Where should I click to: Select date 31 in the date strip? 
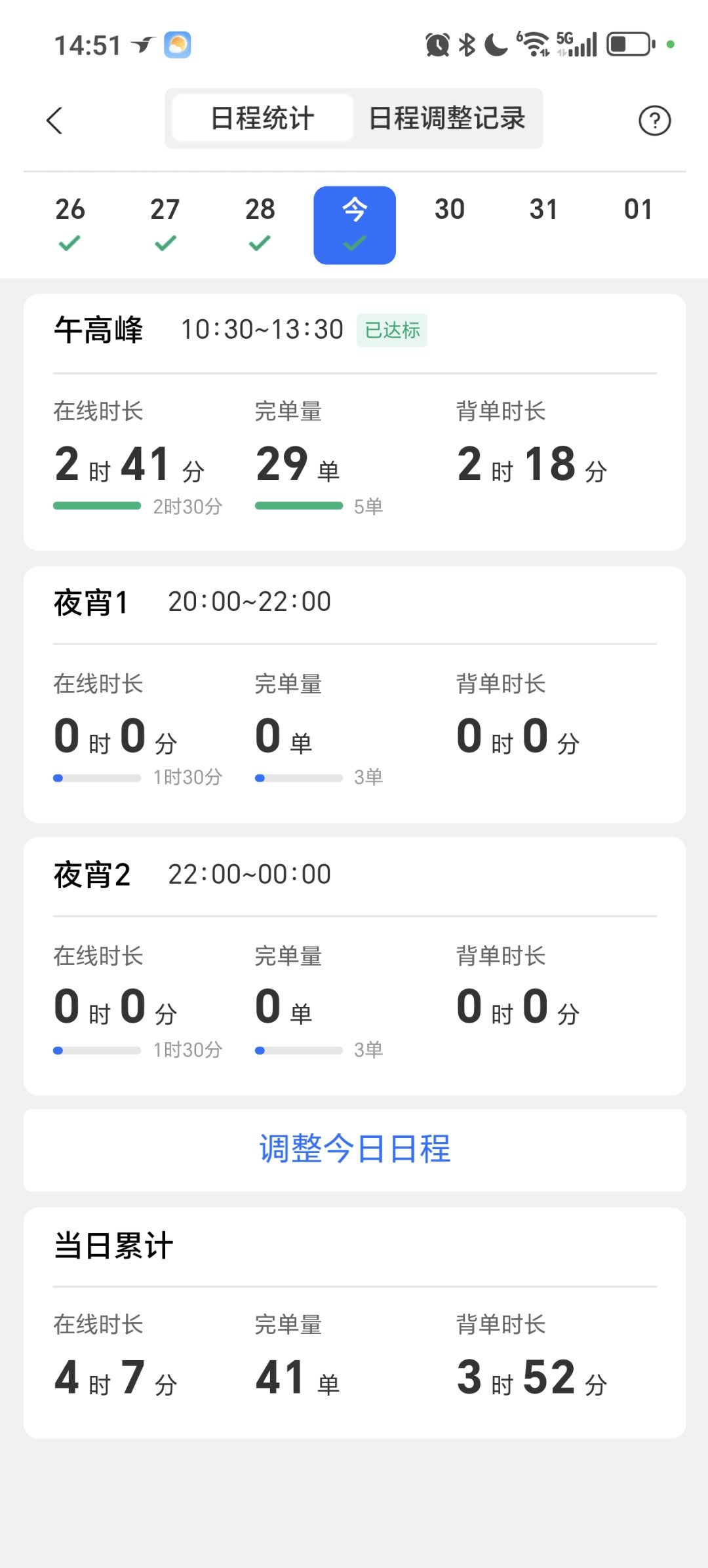pyautogui.click(x=544, y=225)
